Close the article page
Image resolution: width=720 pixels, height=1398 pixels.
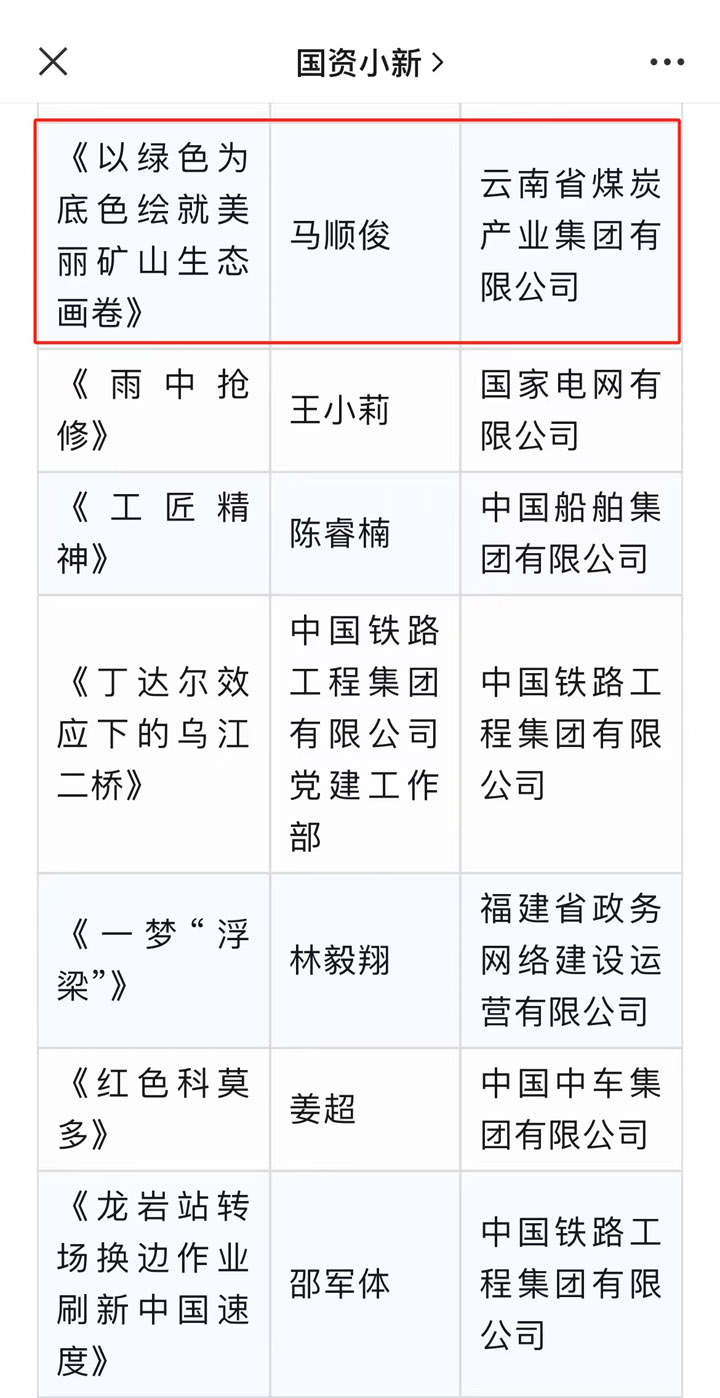(x=53, y=62)
